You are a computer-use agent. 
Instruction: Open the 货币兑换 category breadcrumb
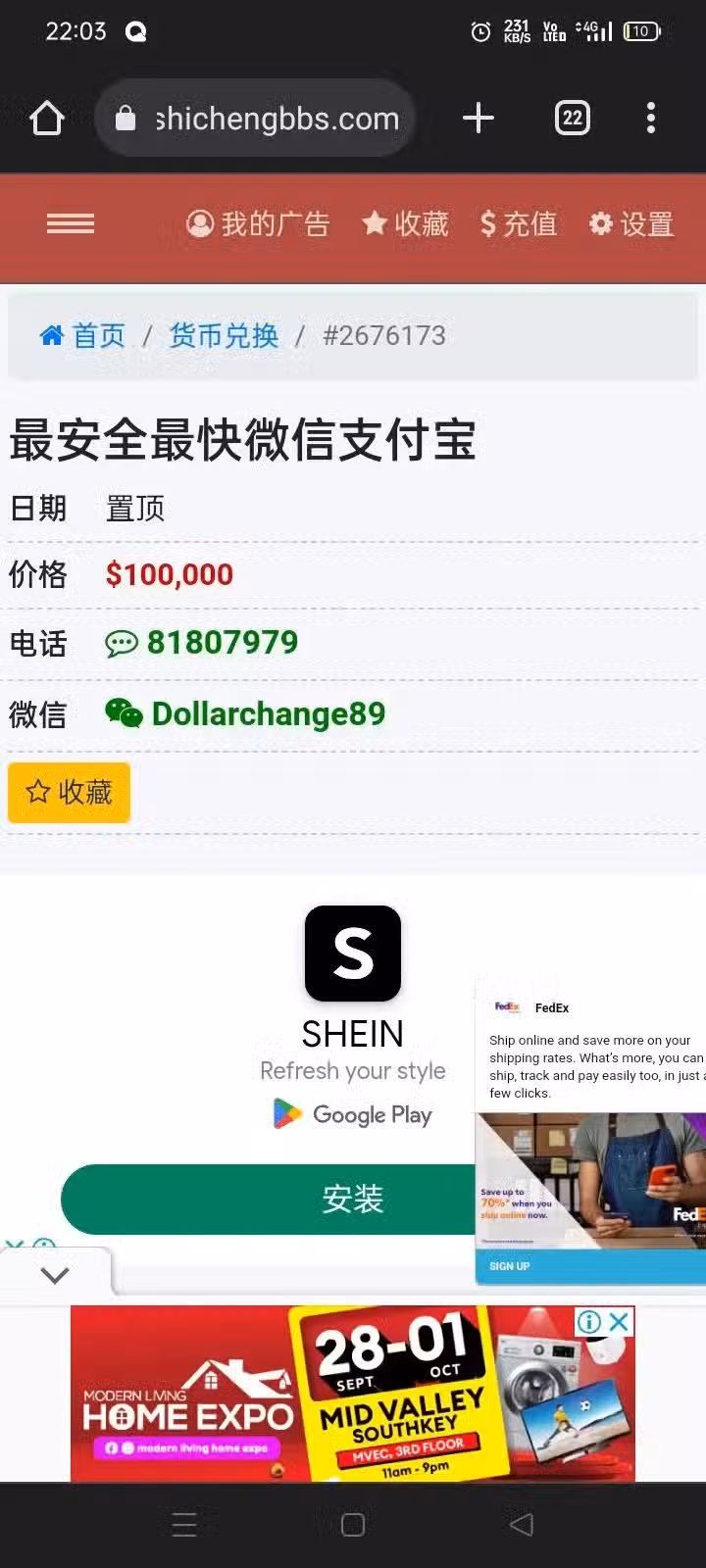click(225, 336)
